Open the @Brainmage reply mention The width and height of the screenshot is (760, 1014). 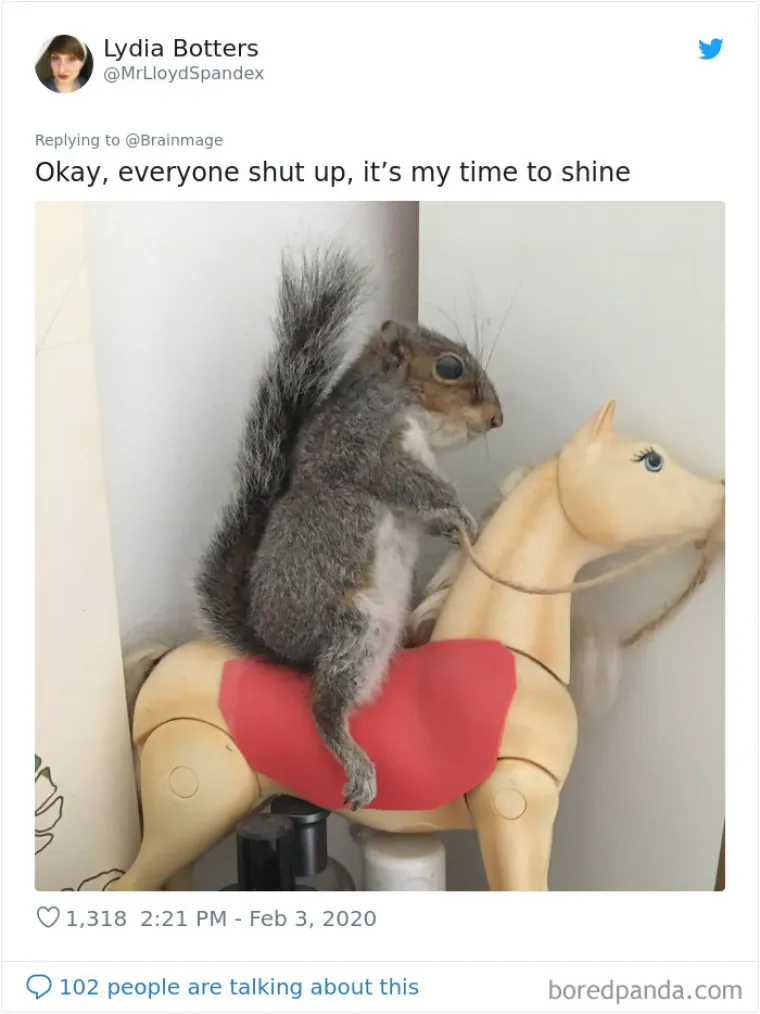tap(173, 140)
